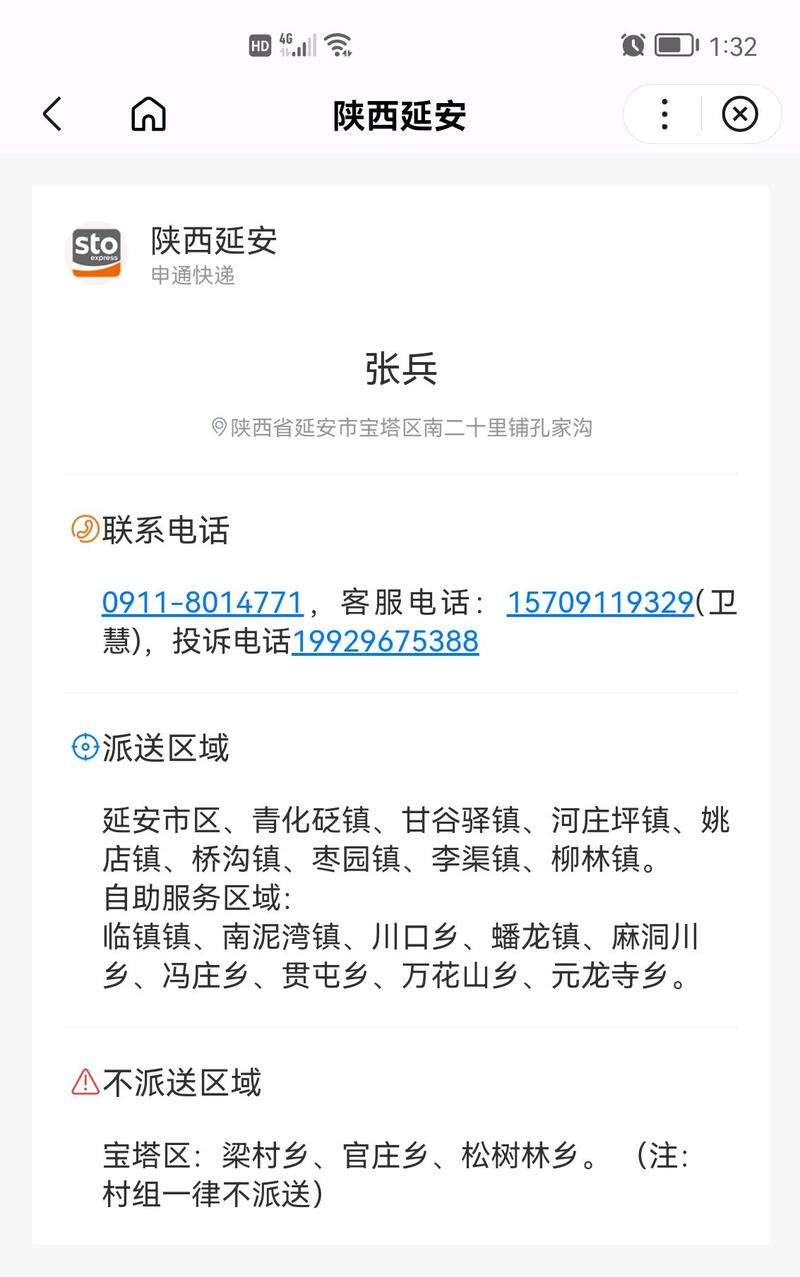Tap the location pin before the Baota address
800x1277 pixels.
(215, 427)
